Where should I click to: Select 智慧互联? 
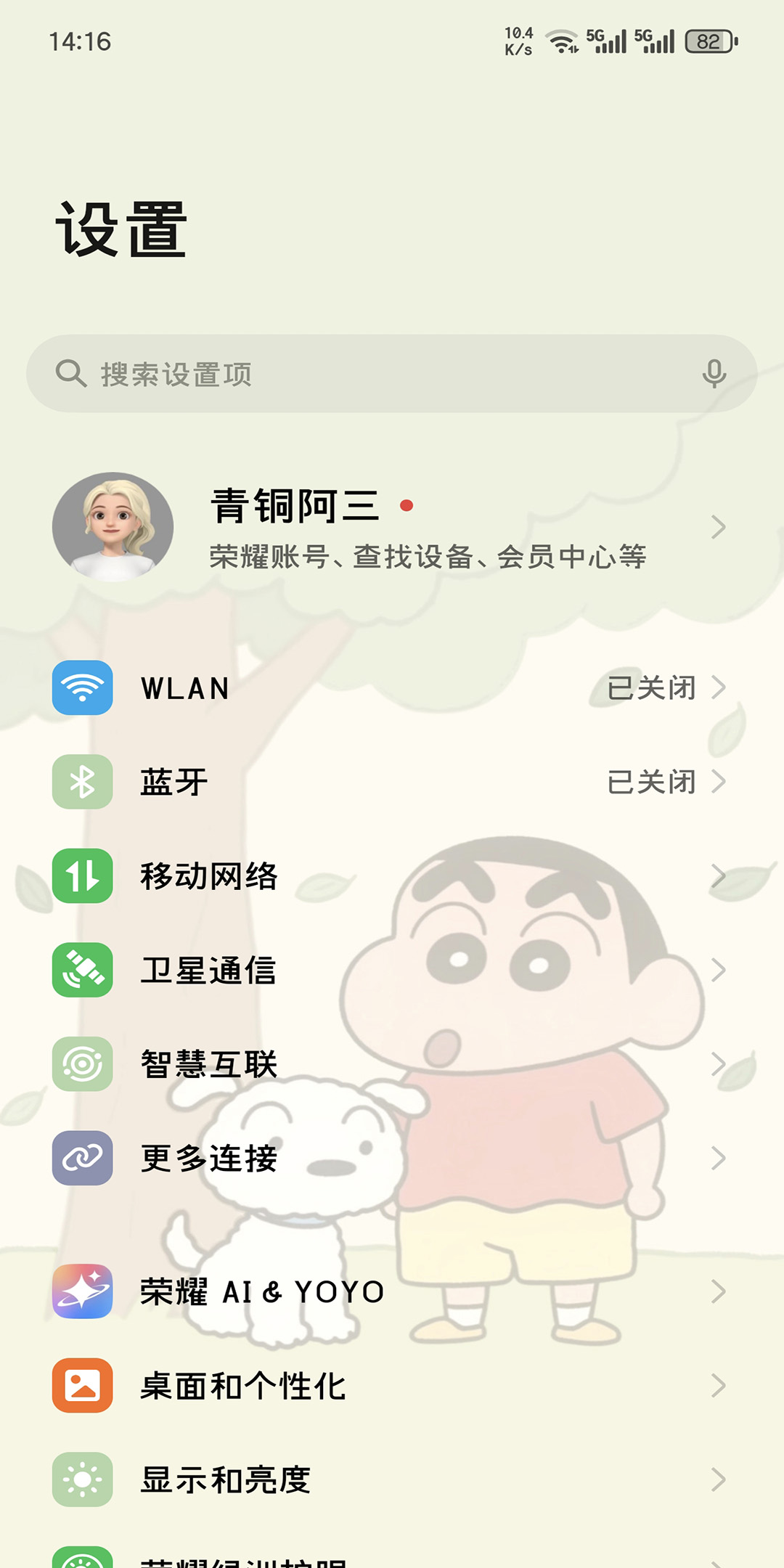click(392, 1064)
